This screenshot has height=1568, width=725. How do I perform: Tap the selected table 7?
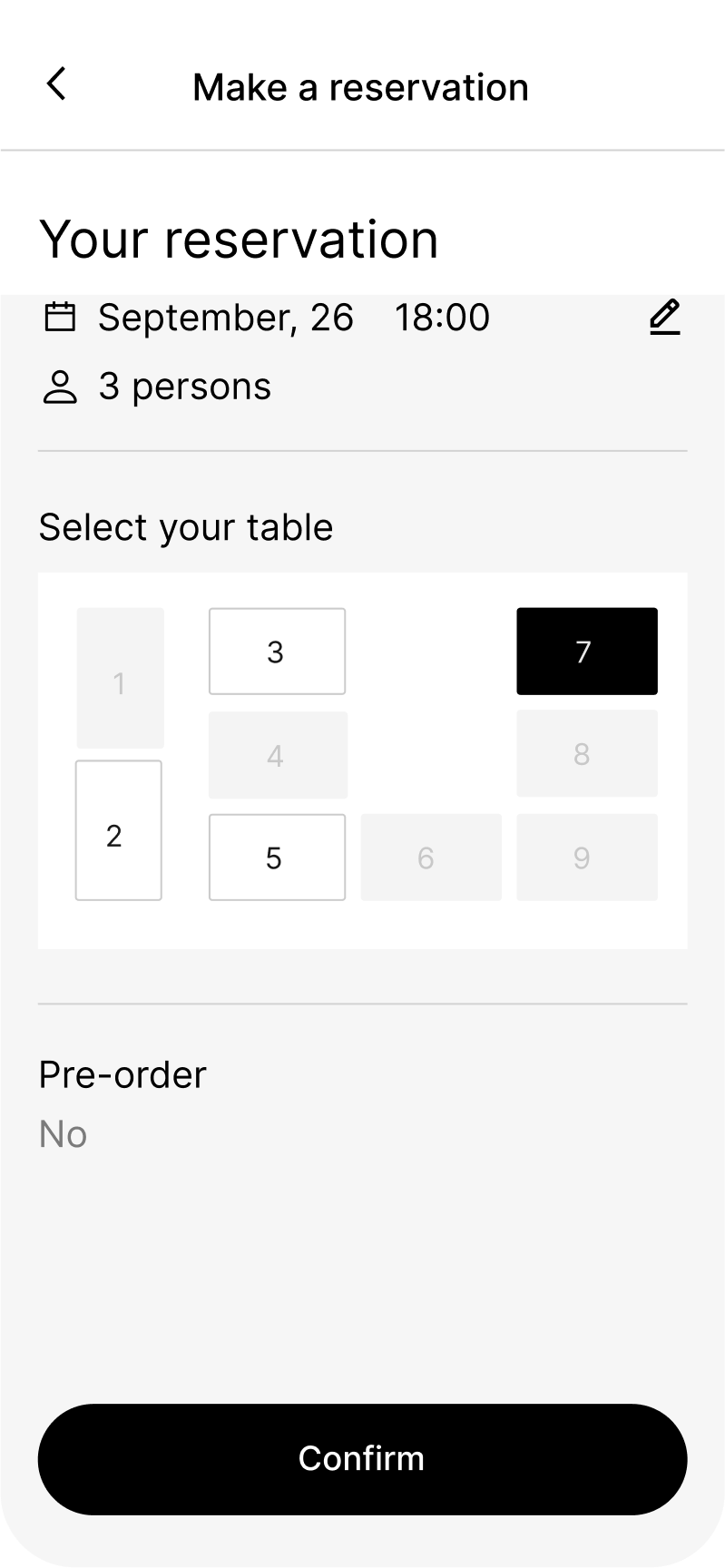[x=586, y=652]
